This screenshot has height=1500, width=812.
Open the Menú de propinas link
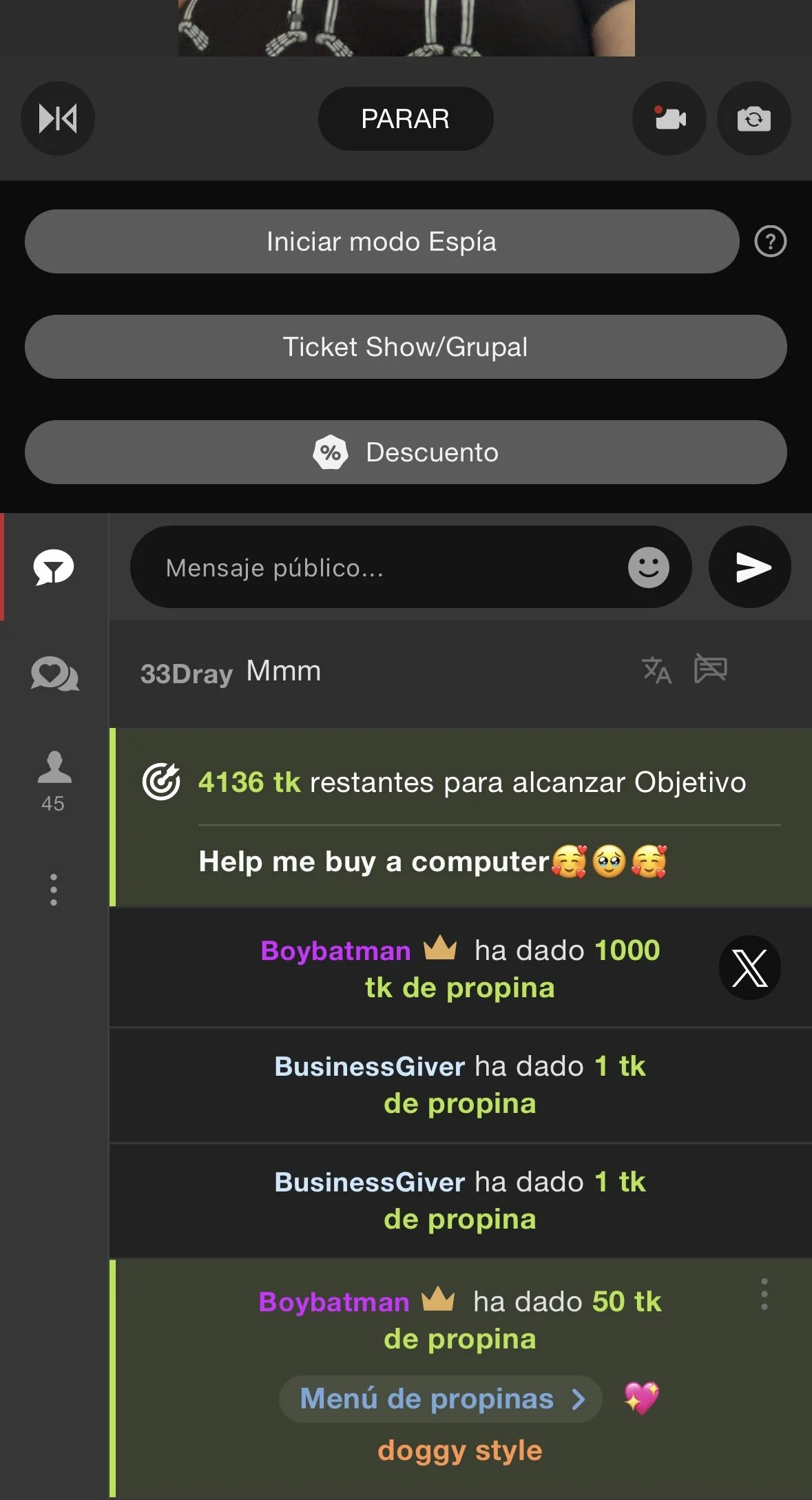point(441,1399)
